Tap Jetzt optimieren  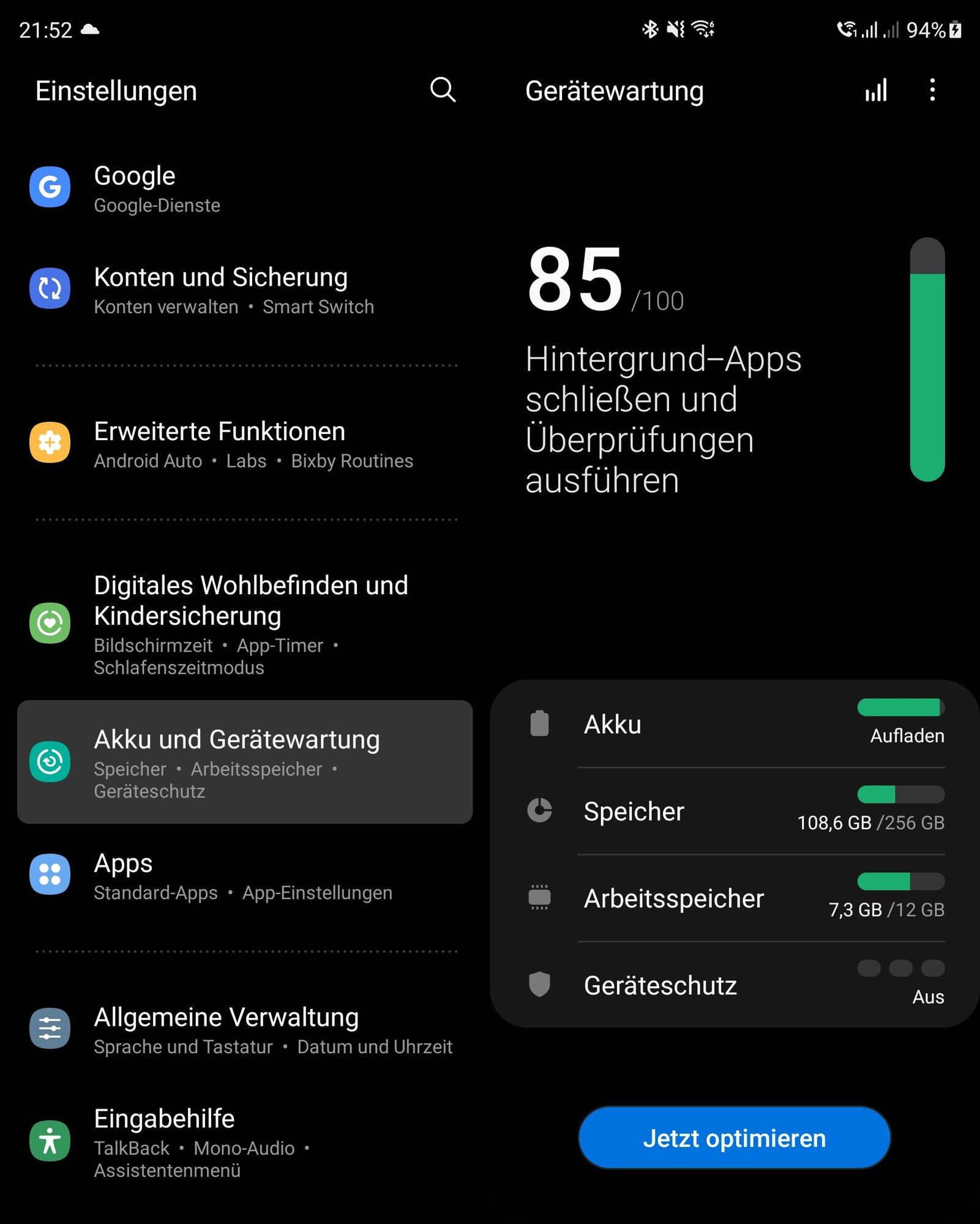734,1138
